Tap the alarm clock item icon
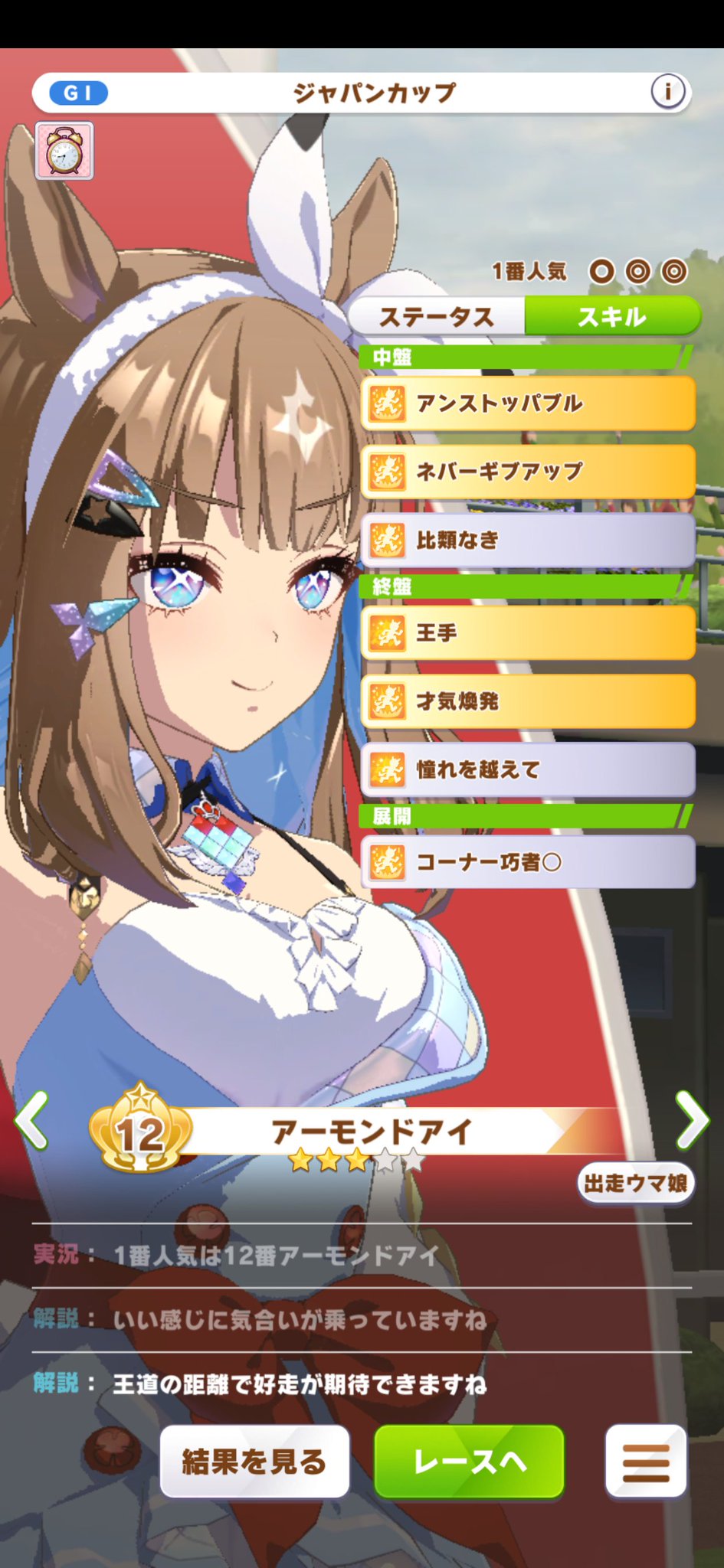724x1568 pixels. pos(64,151)
